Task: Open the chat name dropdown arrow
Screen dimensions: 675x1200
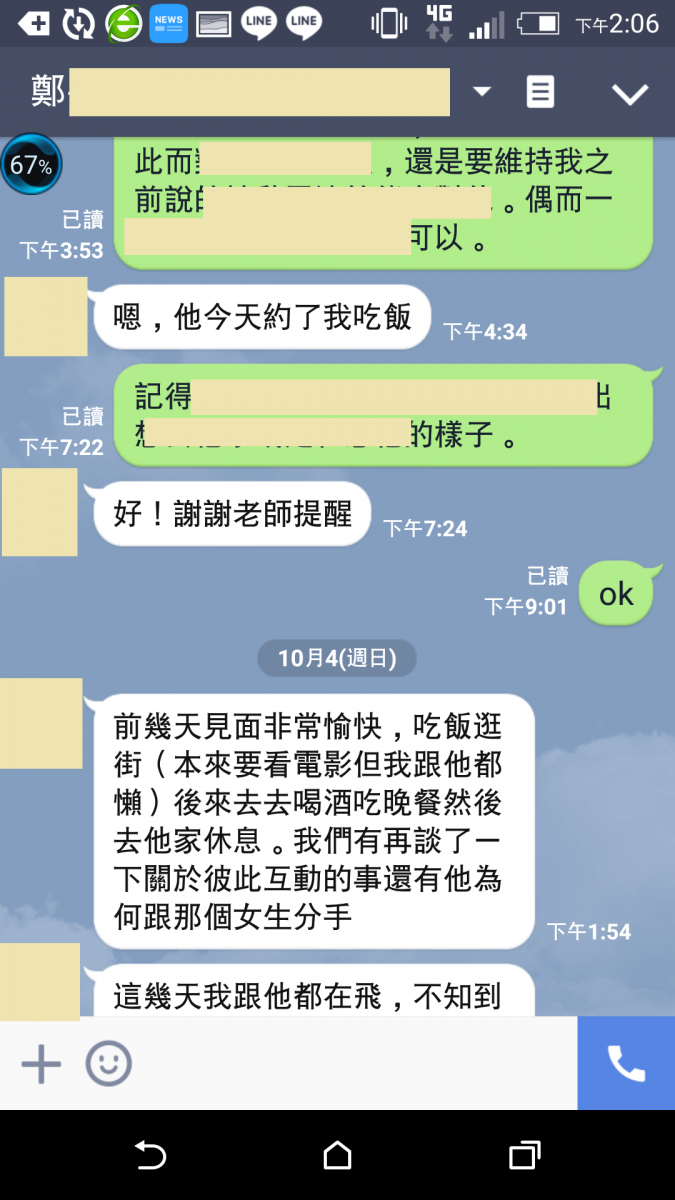Action: pyautogui.click(x=482, y=92)
